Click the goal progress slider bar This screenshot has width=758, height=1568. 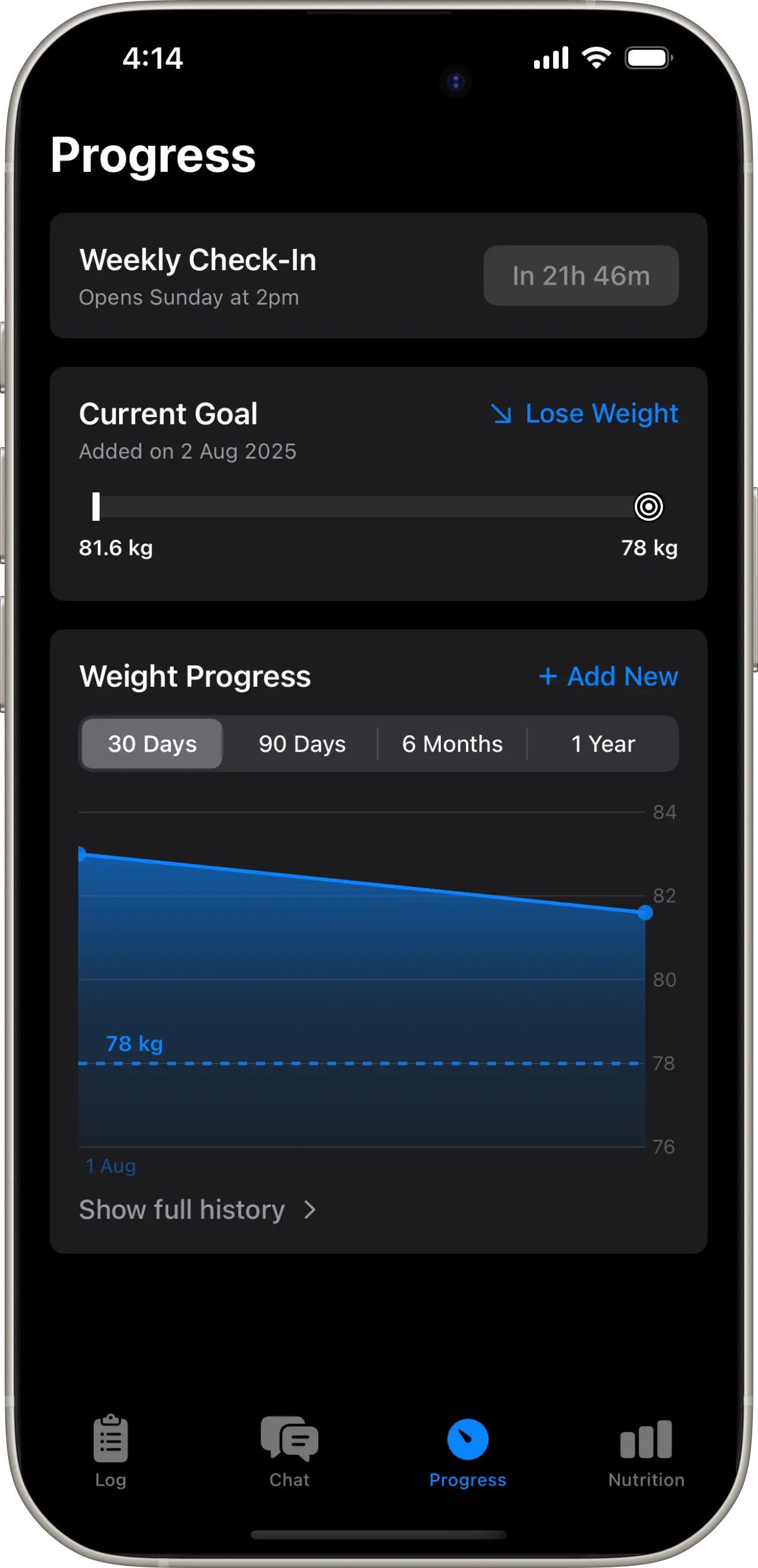[365, 506]
